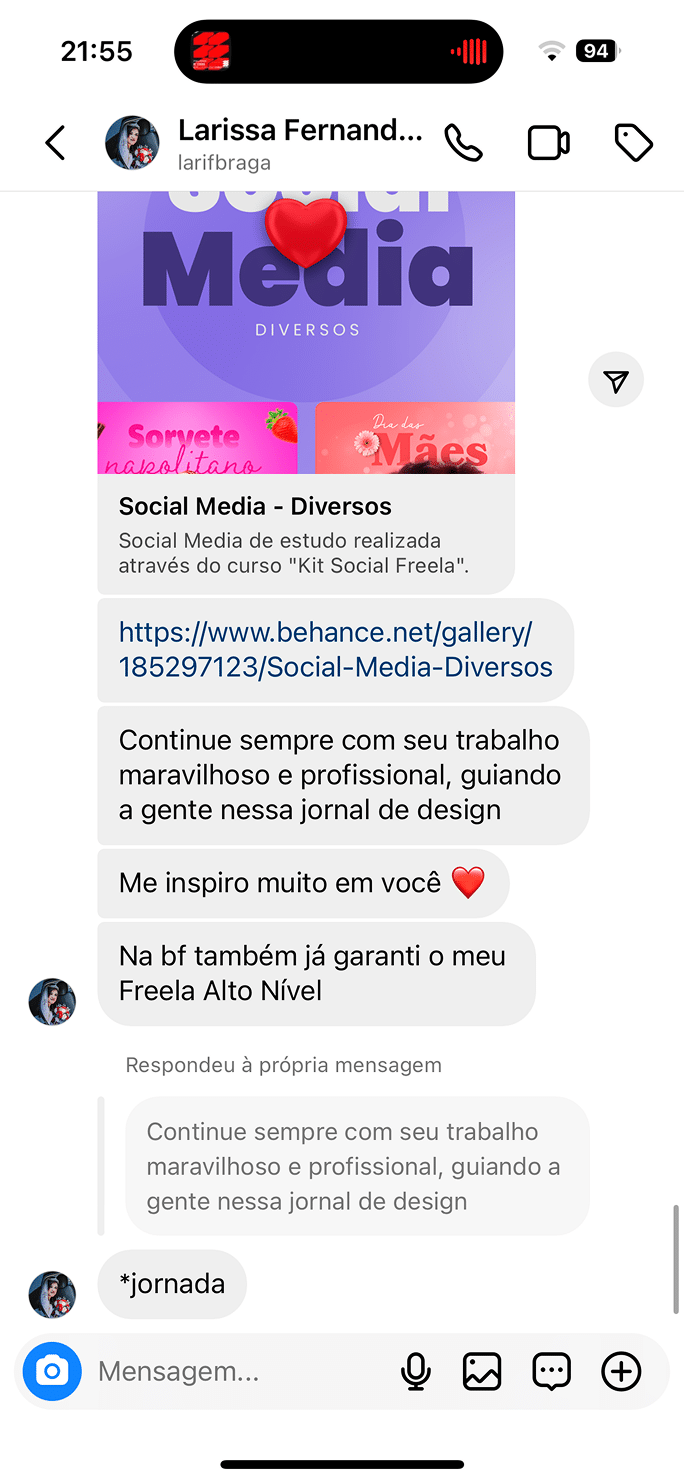Open Larissa Fernand... profile header
Screen dimensions: 684x1483
click(x=298, y=143)
